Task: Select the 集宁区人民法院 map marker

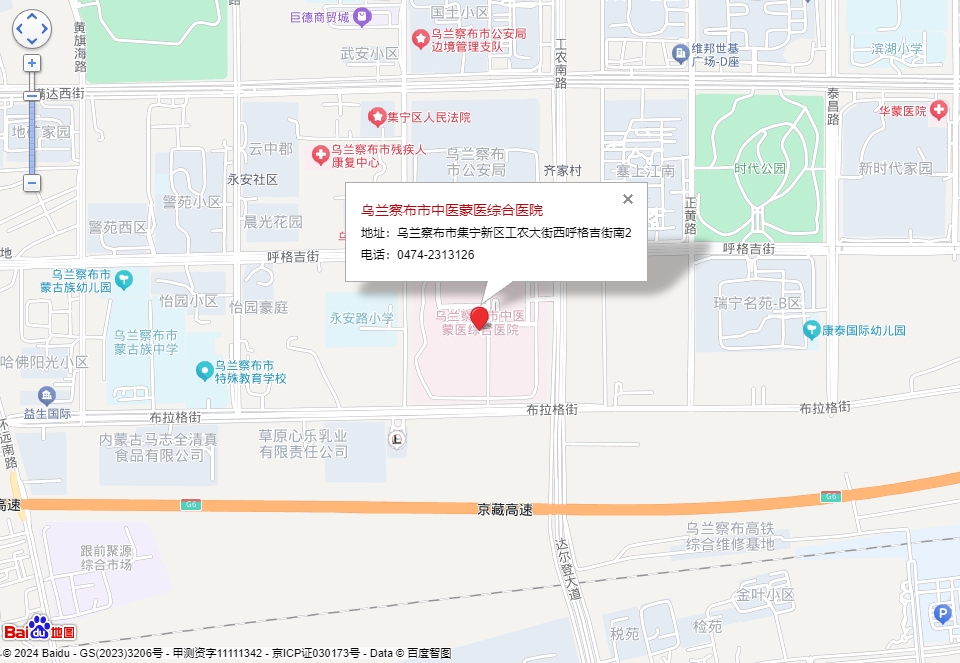Action: coord(377,117)
